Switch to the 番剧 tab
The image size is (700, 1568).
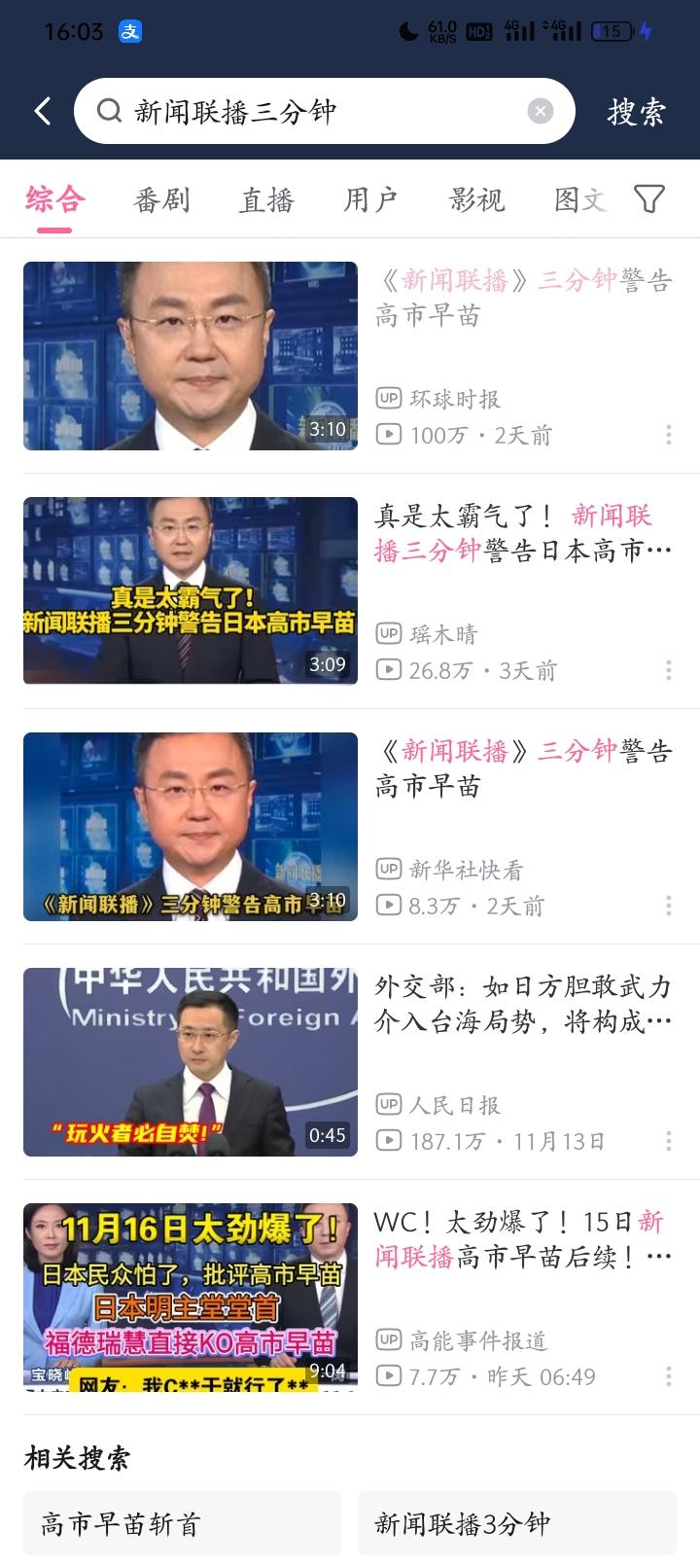click(x=161, y=200)
